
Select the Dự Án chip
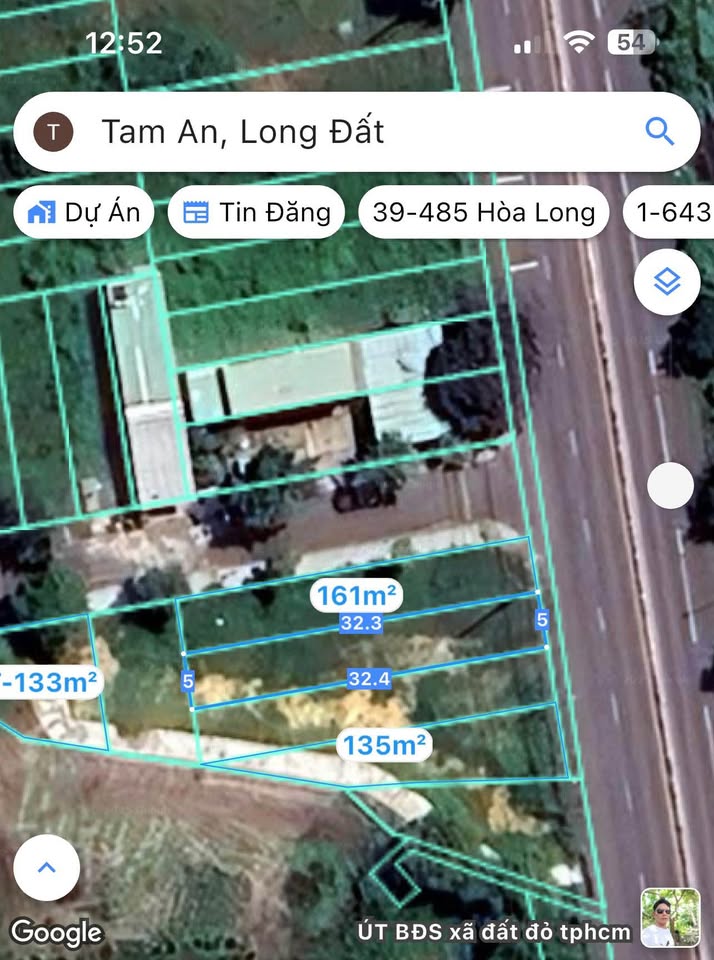click(x=84, y=212)
